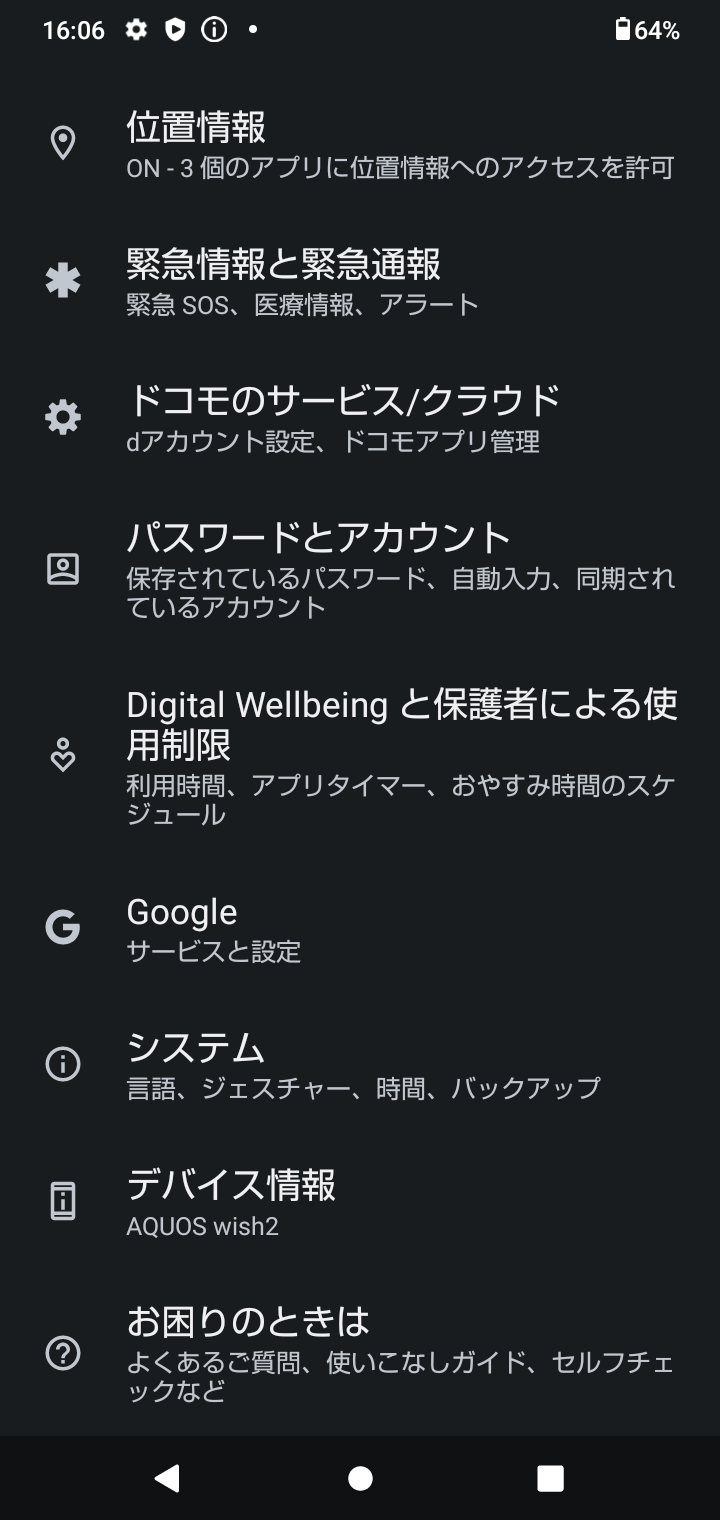
Task: Show recent apps with the square button
Action: (550, 1478)
